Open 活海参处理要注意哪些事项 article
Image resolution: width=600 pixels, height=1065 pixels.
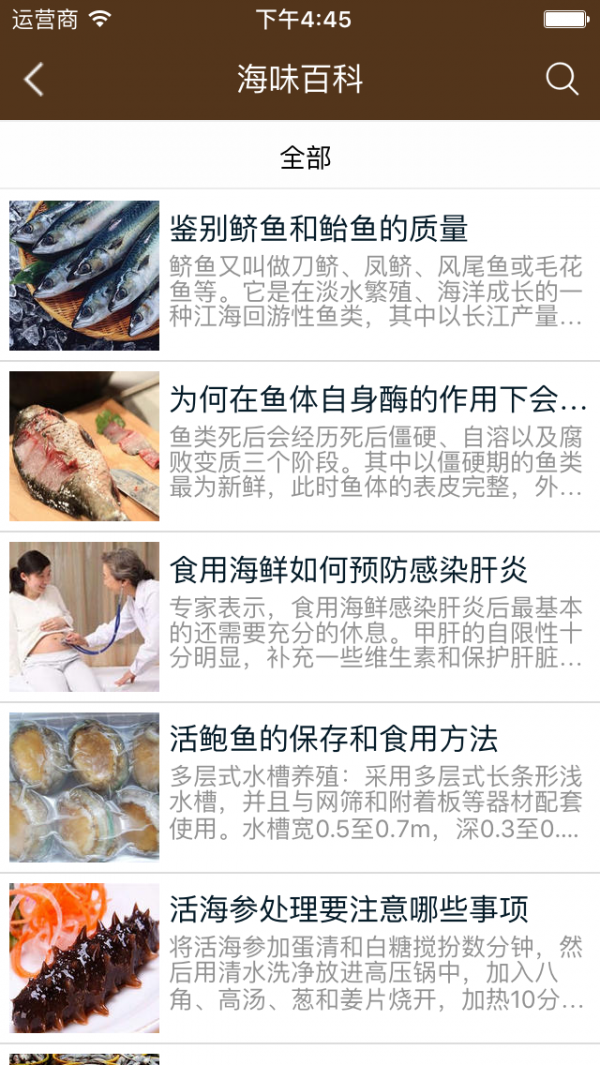point(348,911)
